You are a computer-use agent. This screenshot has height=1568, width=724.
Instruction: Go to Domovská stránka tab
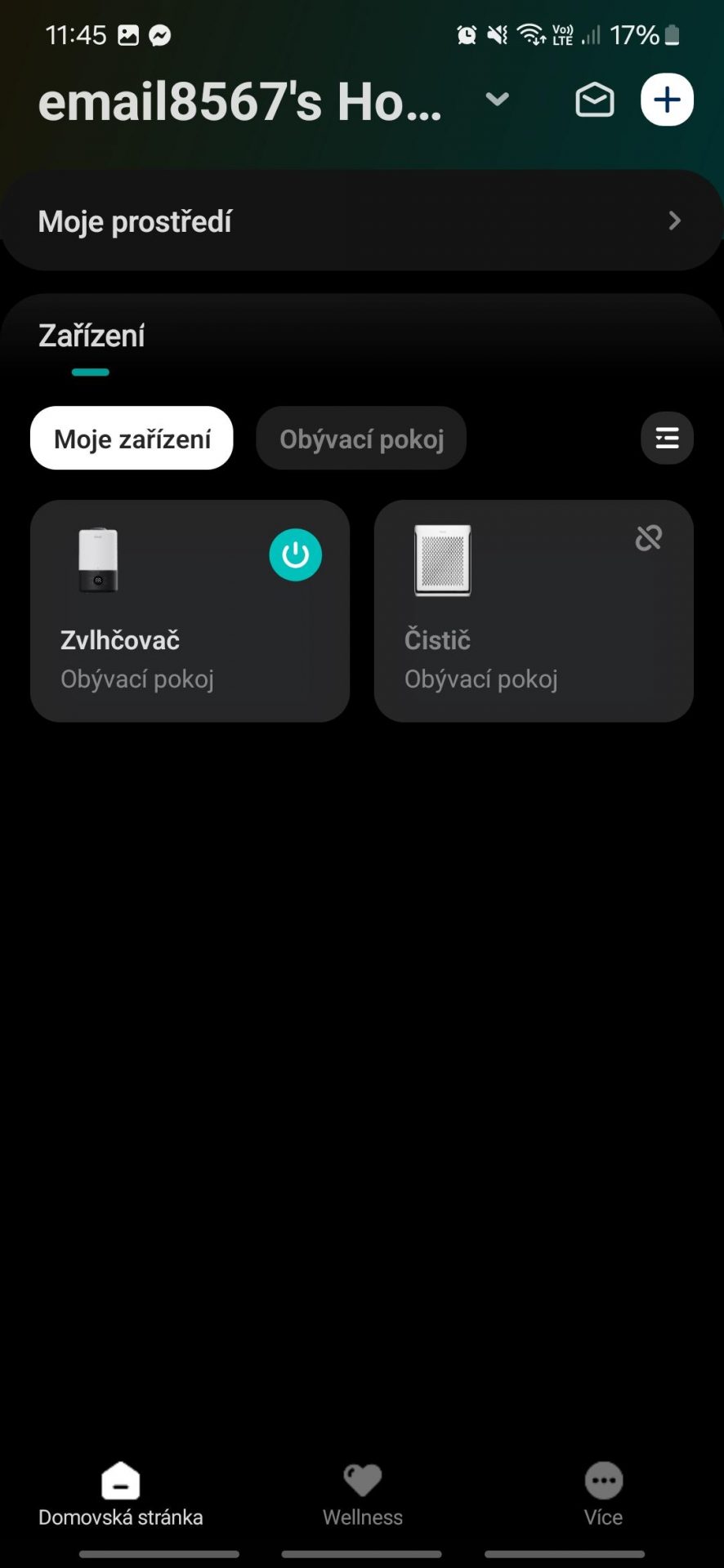121,1494
